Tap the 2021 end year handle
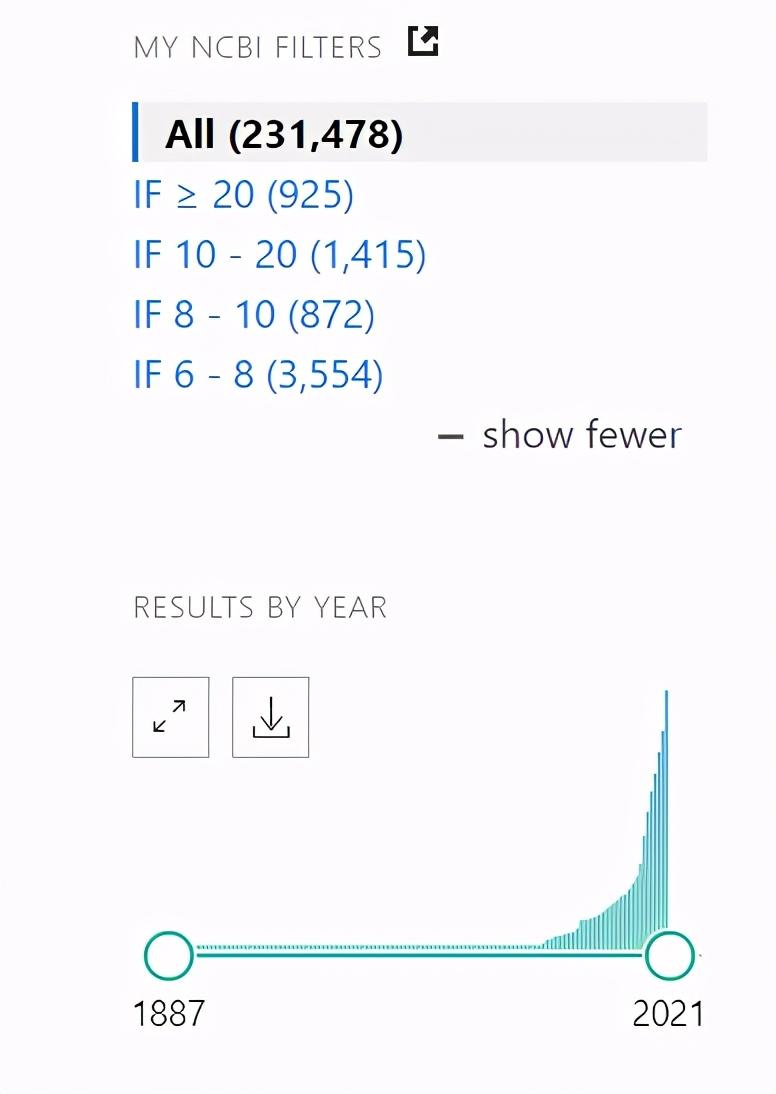Image resolution: width=776 pixels, height=1094 pixels. pos(668,955)
